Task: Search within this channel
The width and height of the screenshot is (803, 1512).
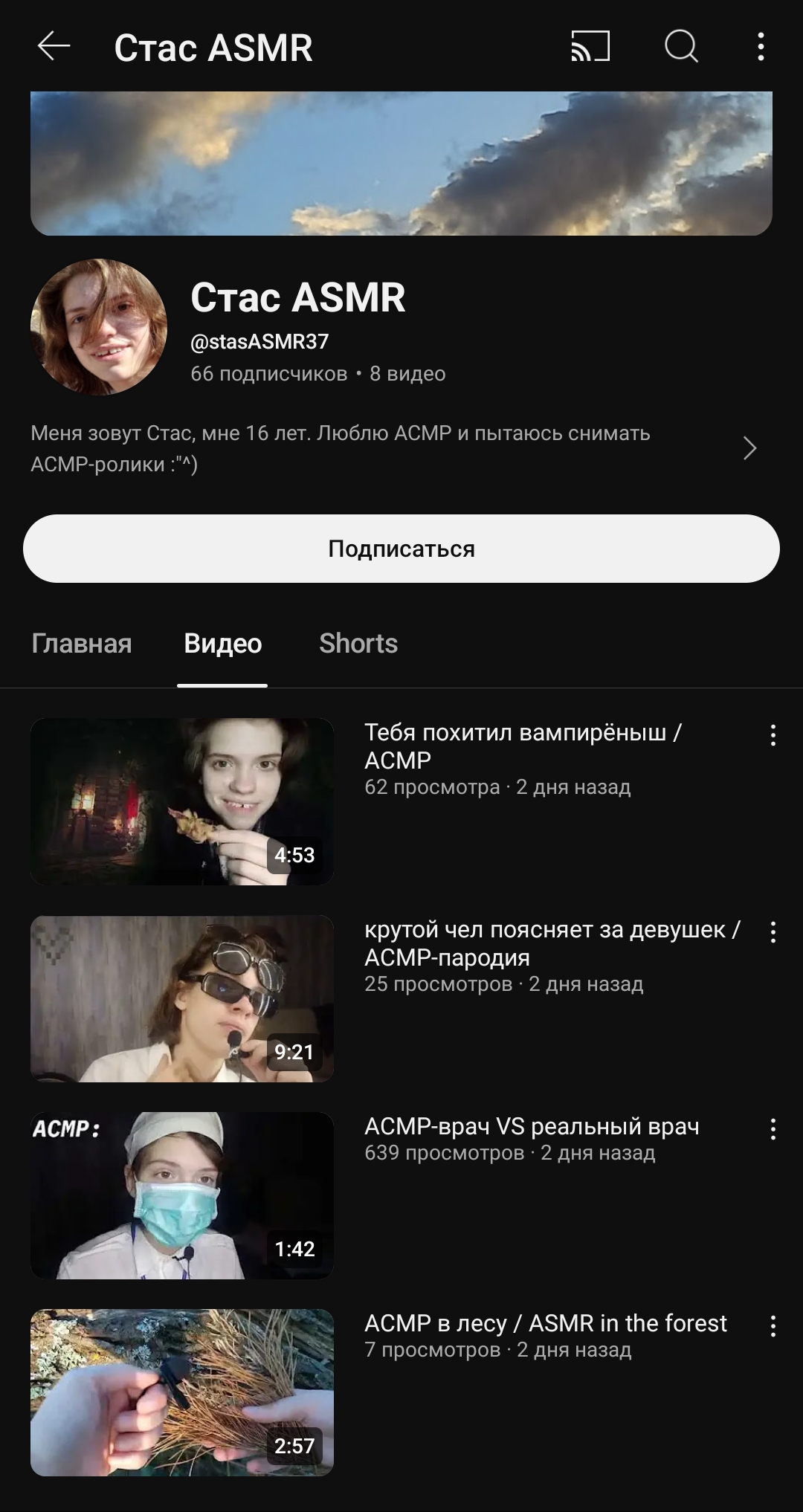Action: click(x=680, y=47)
